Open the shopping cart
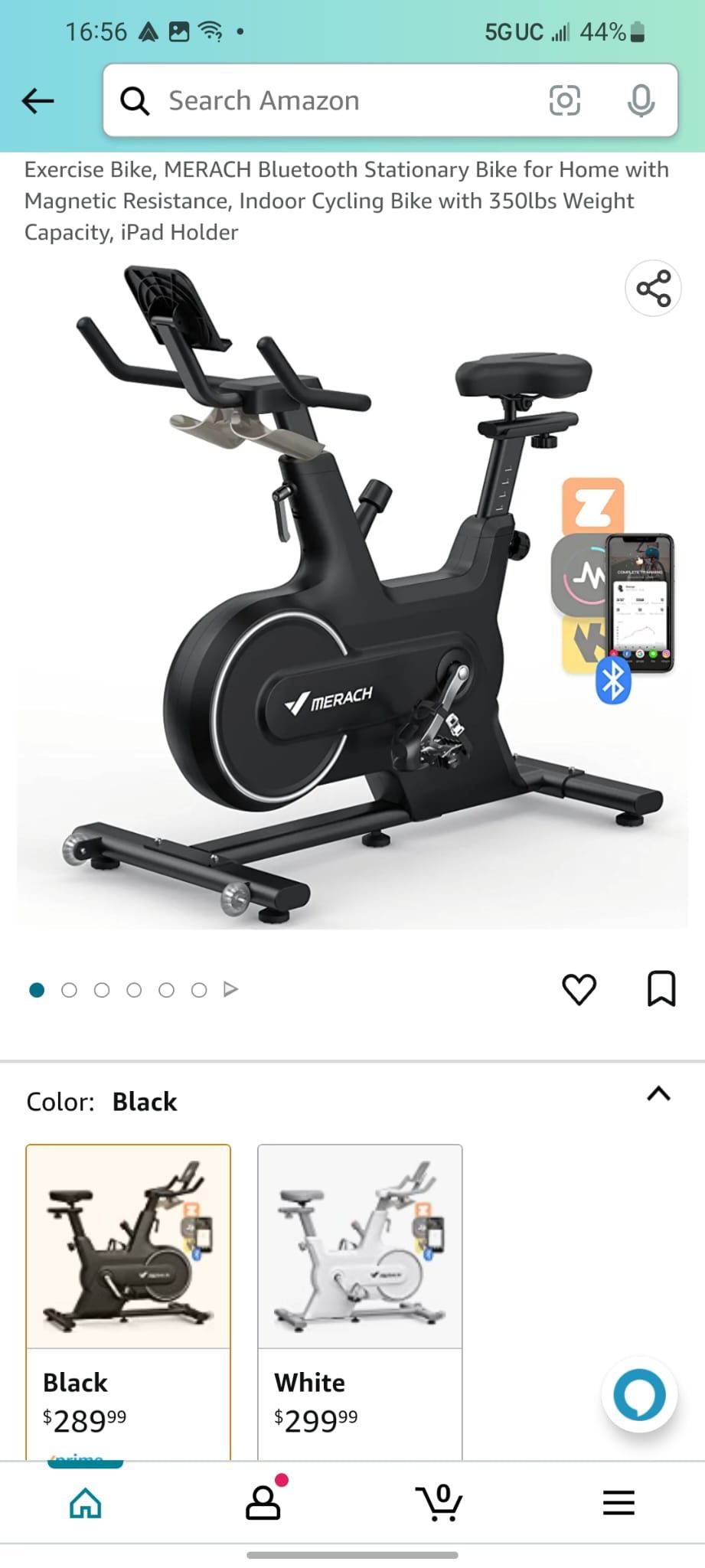The image size is (705, 1568). (439, 1503)
